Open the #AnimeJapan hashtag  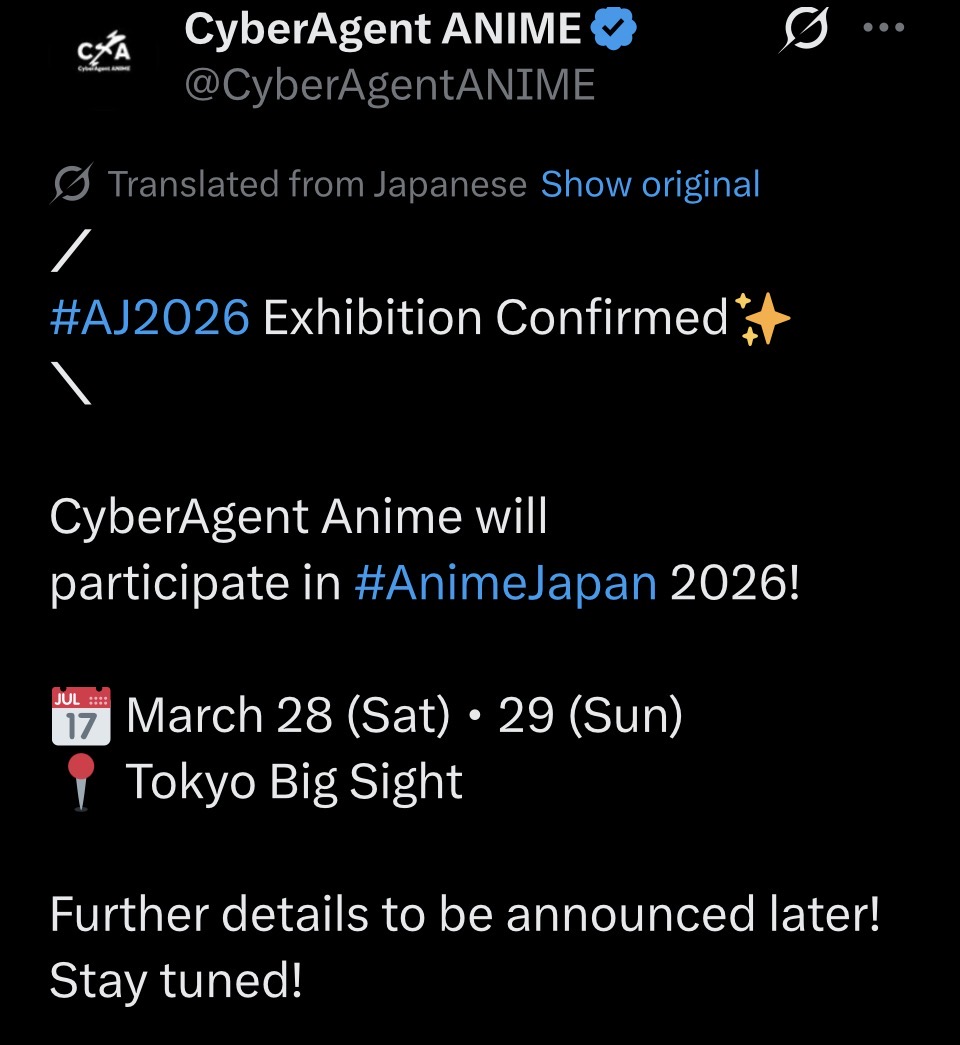pyautogui.click(x=505, y=583)
